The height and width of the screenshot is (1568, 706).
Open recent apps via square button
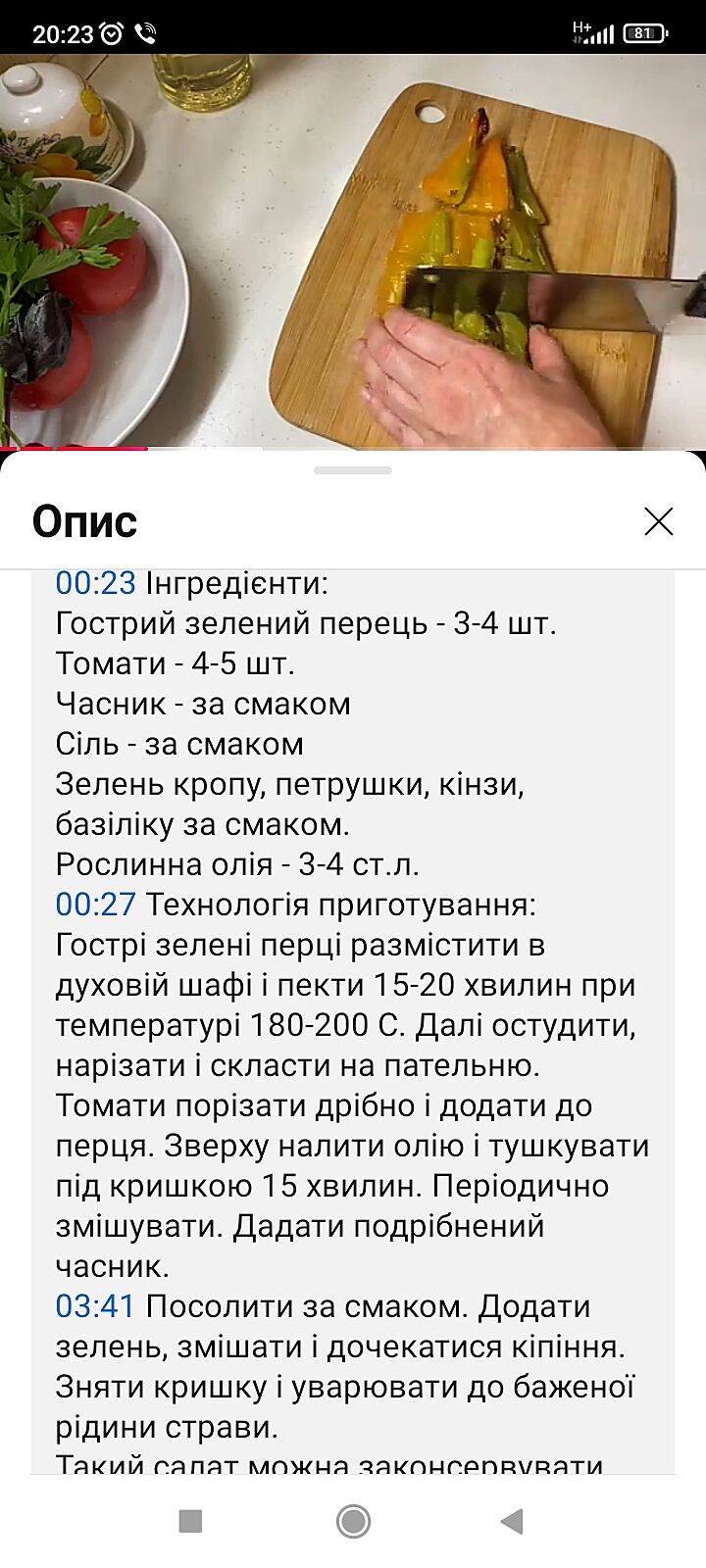[190, 1521]
